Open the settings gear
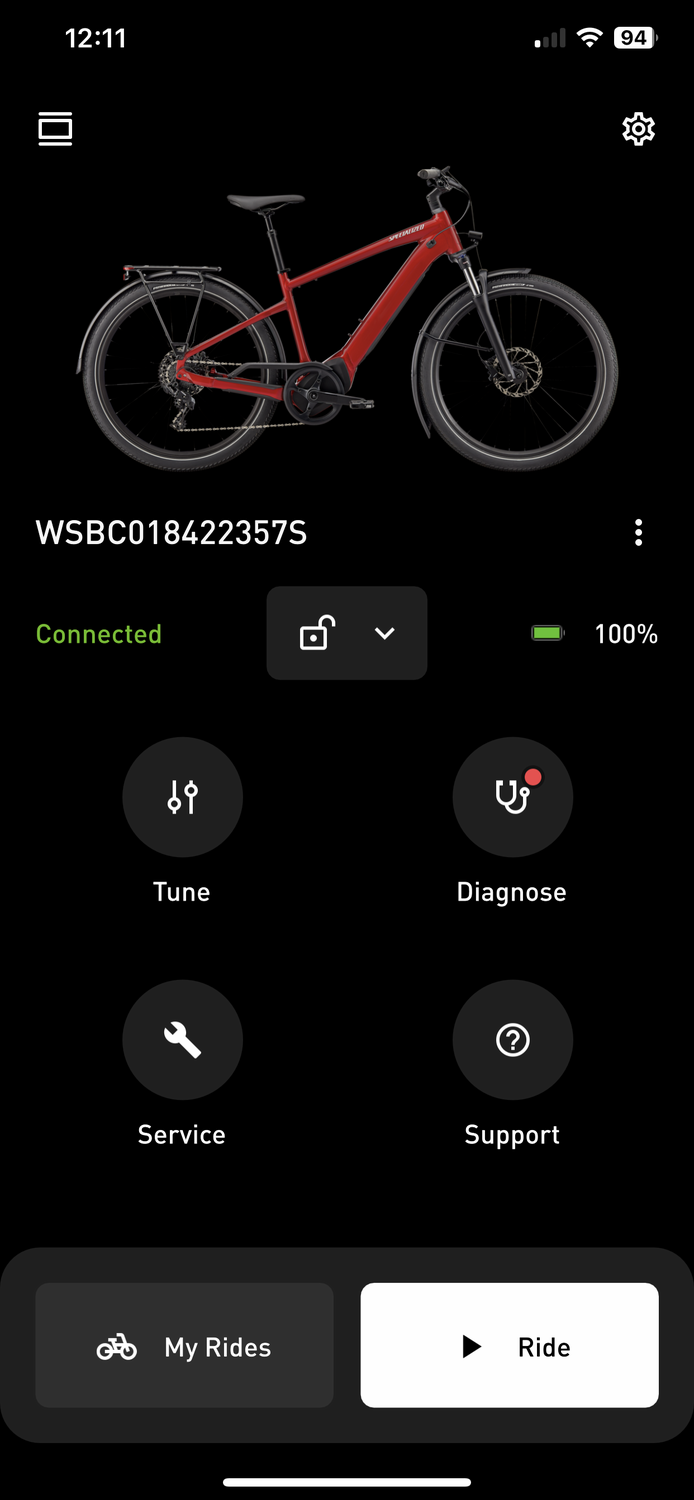 coord(638,129)
